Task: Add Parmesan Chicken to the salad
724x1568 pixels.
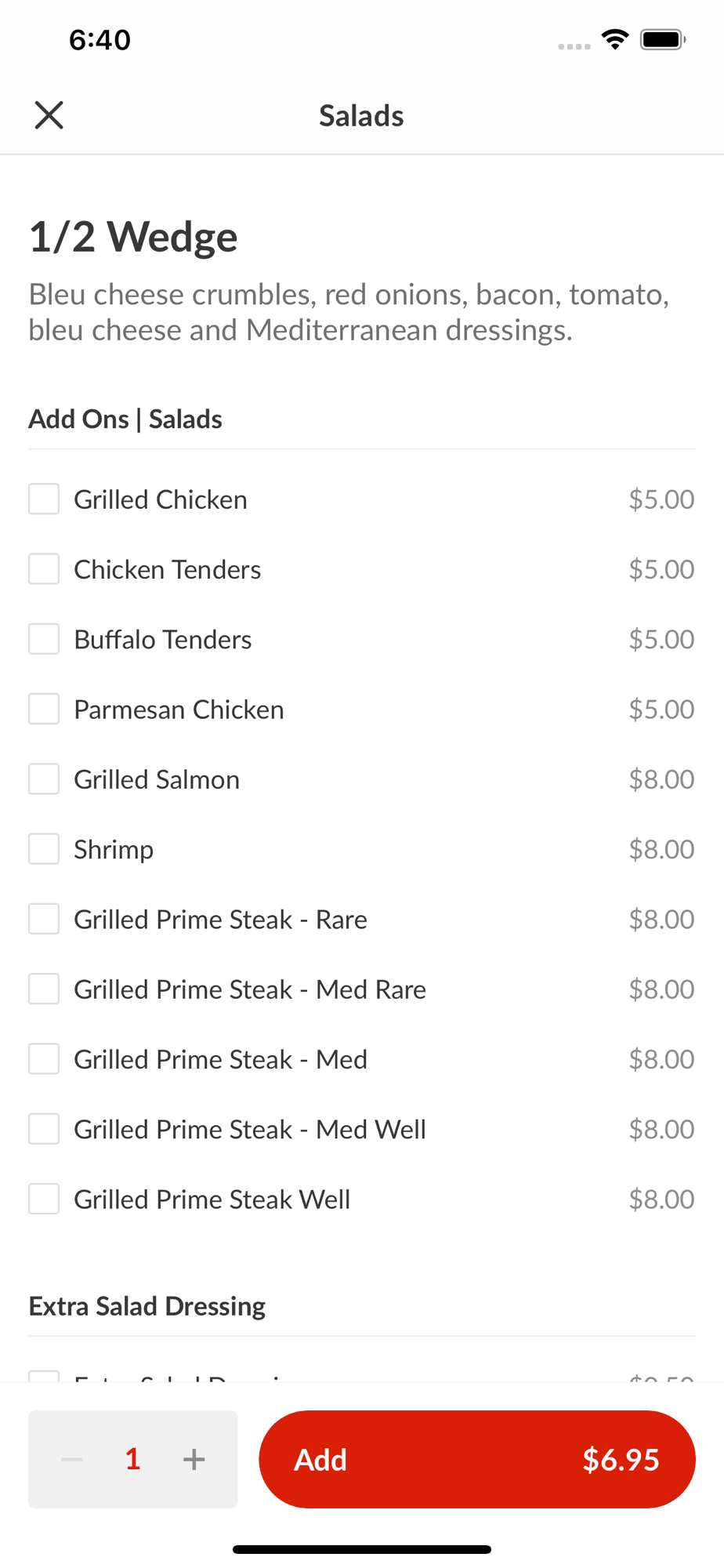Action: [44, 709]
